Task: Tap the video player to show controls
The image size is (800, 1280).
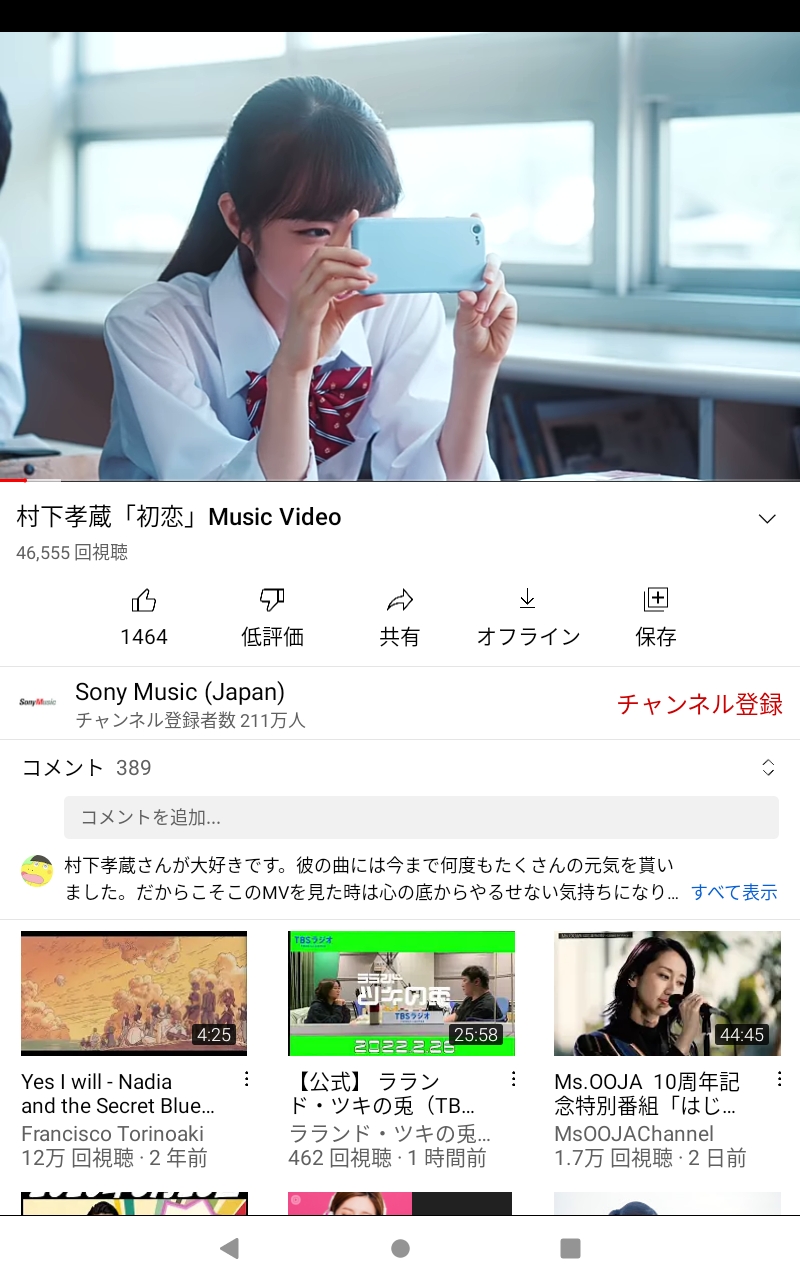Action: [400, 256]
